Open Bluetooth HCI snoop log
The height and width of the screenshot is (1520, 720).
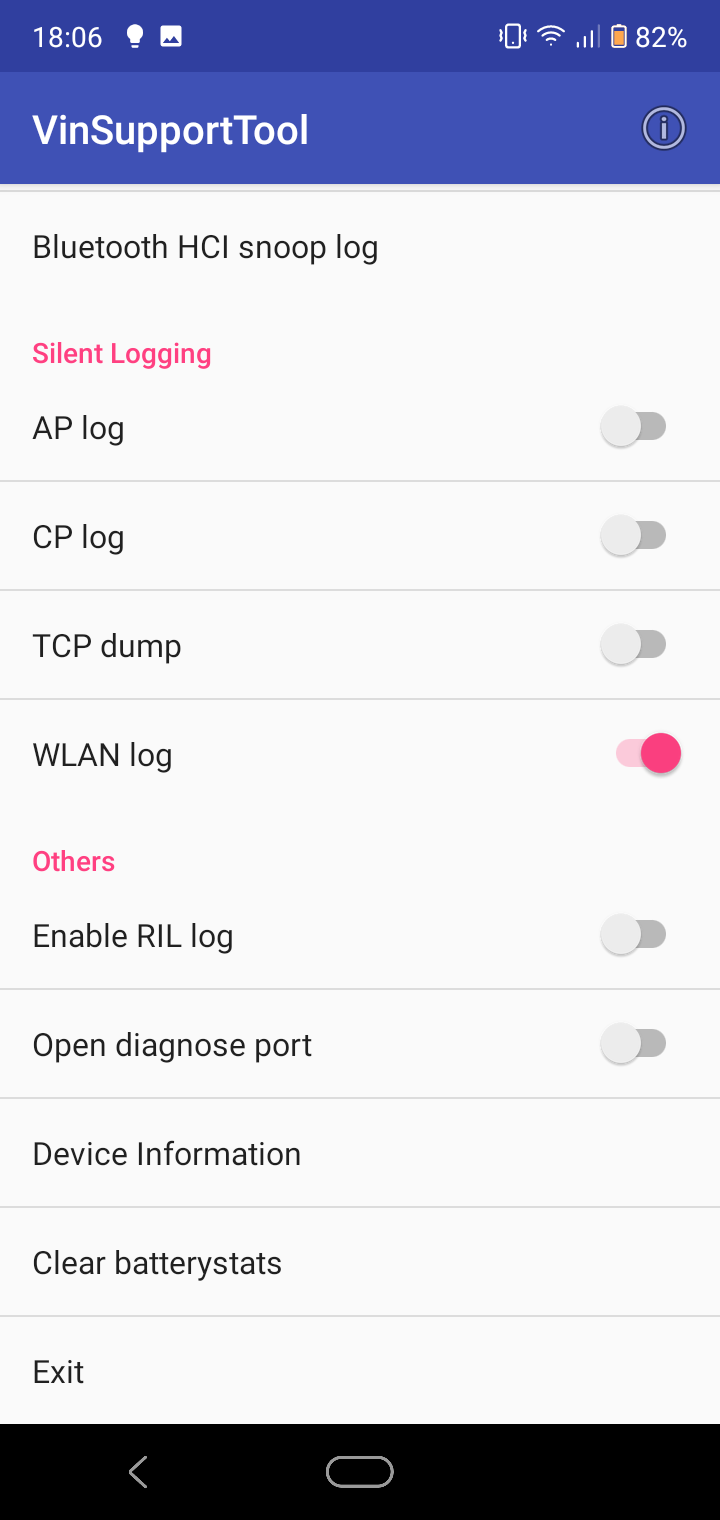tap(360, 247)
